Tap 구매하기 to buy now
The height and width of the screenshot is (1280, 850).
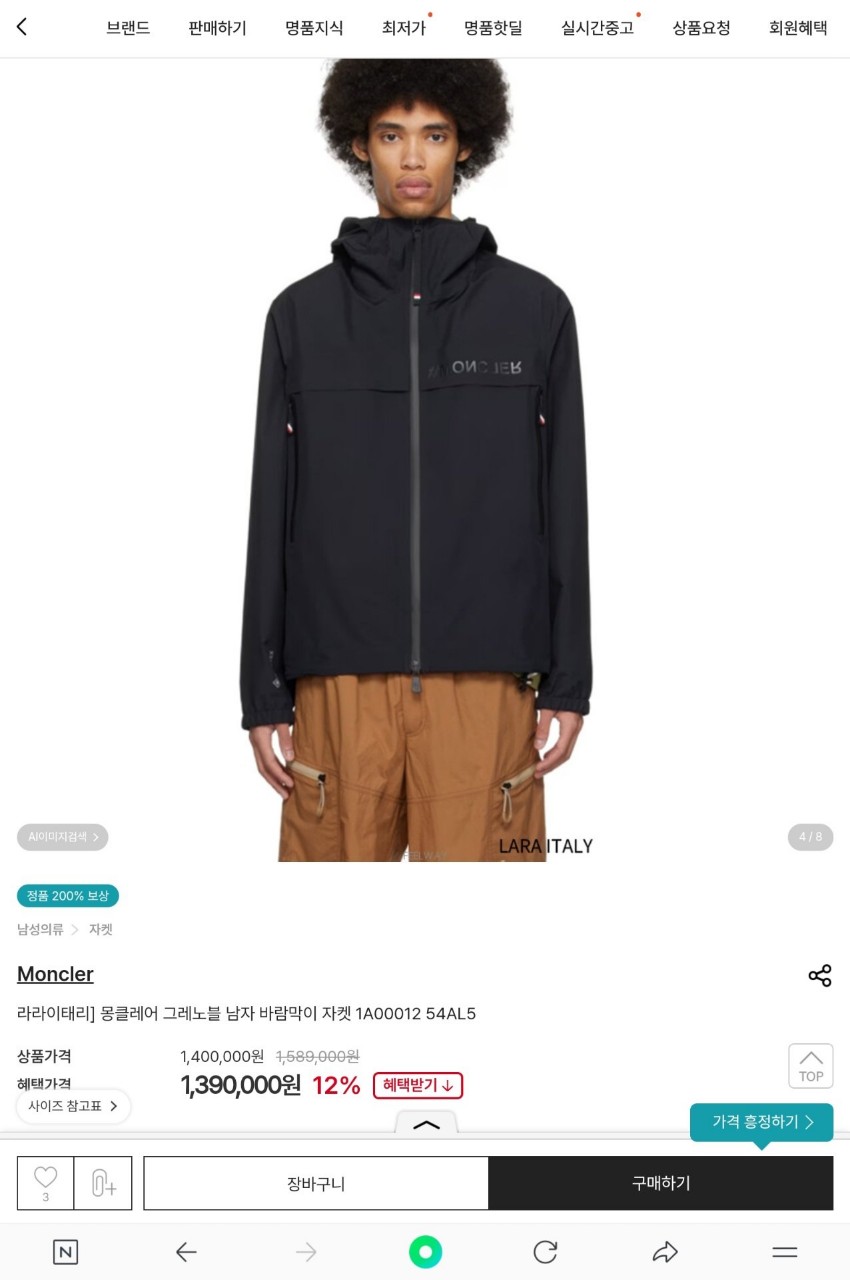tap(661, 1183)
